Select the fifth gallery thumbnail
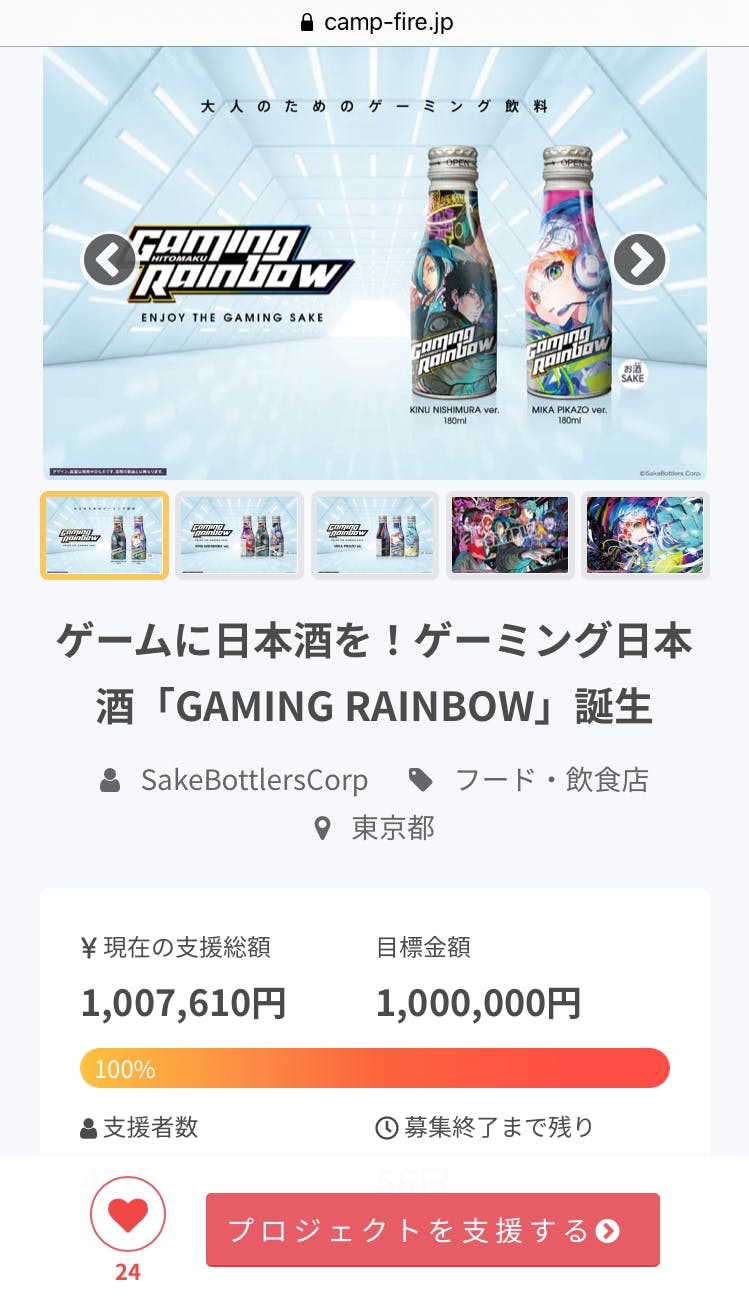This screenshot has width=749, height=1301. pos(645,535)
